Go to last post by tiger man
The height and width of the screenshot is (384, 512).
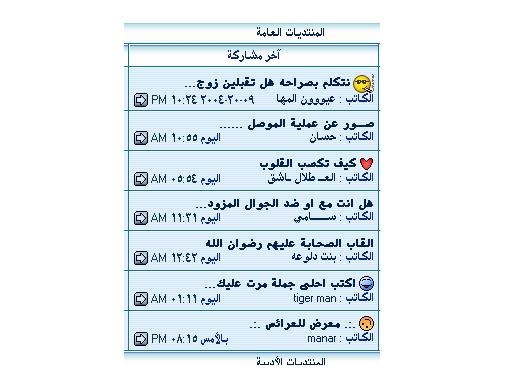pos(141,299)
